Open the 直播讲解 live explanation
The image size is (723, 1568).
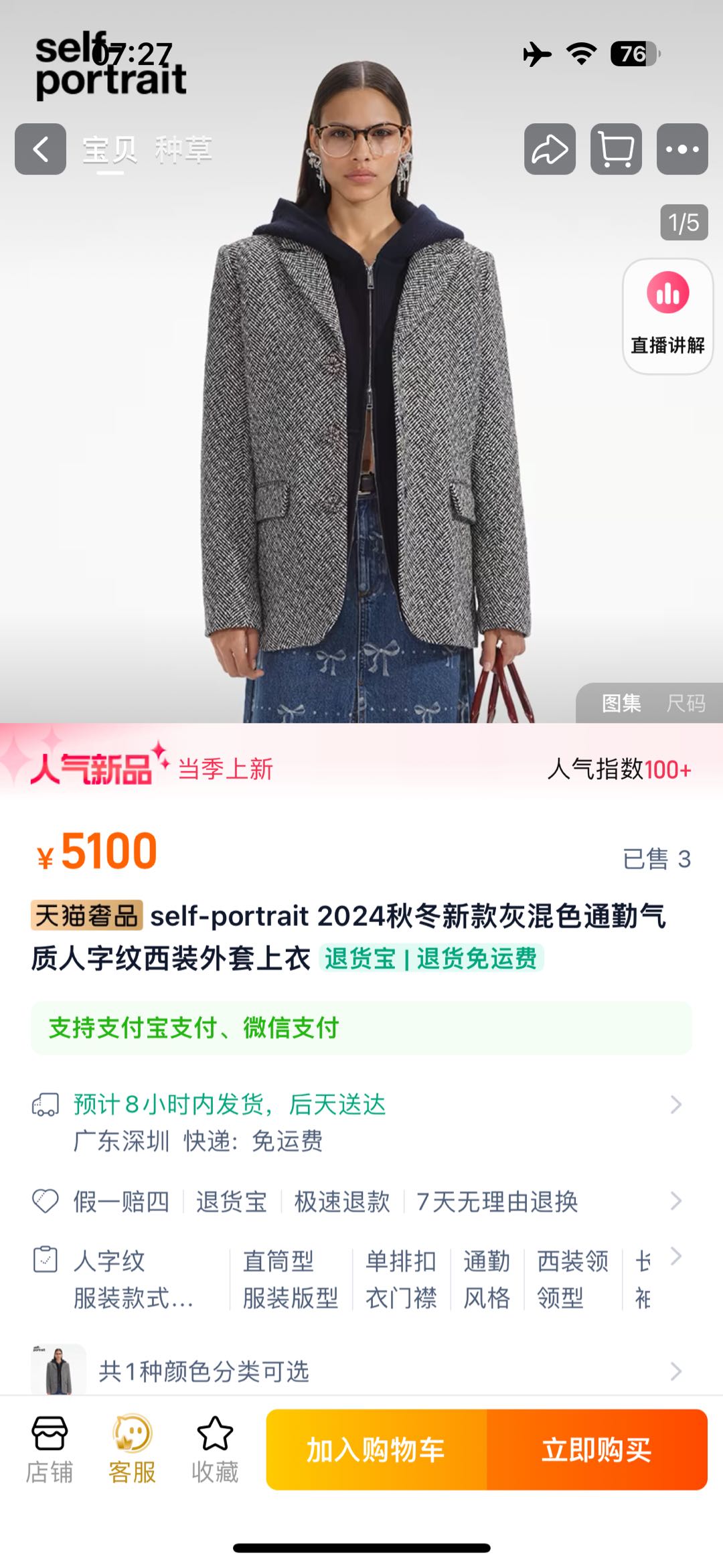[667, 316]
